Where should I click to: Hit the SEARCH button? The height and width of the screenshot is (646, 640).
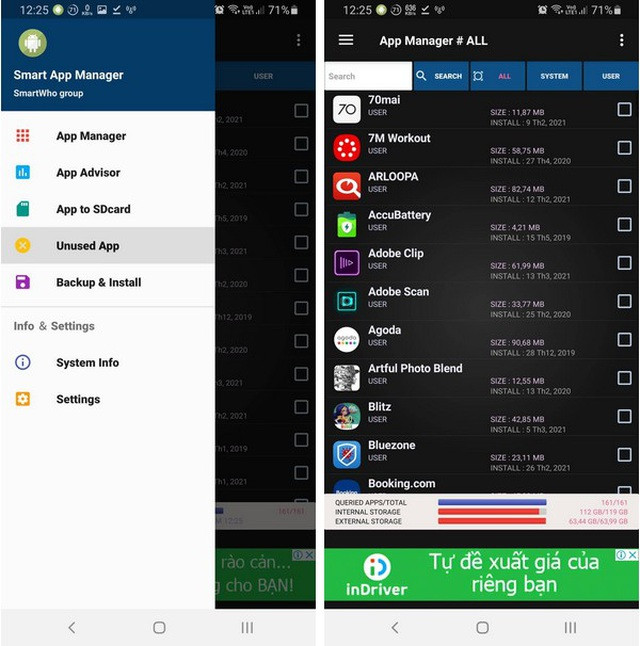coord(441,76)
